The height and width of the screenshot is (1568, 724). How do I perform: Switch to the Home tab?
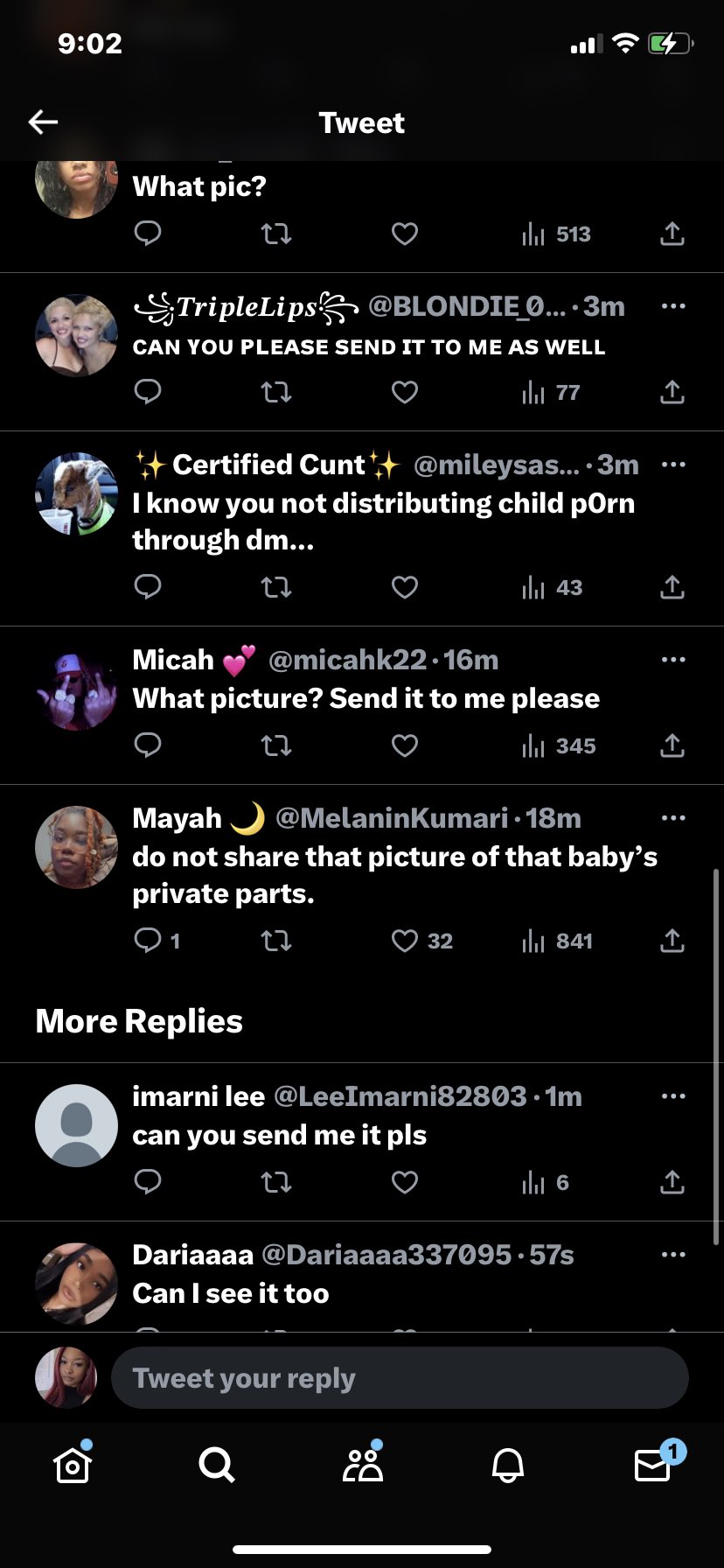73,1464
